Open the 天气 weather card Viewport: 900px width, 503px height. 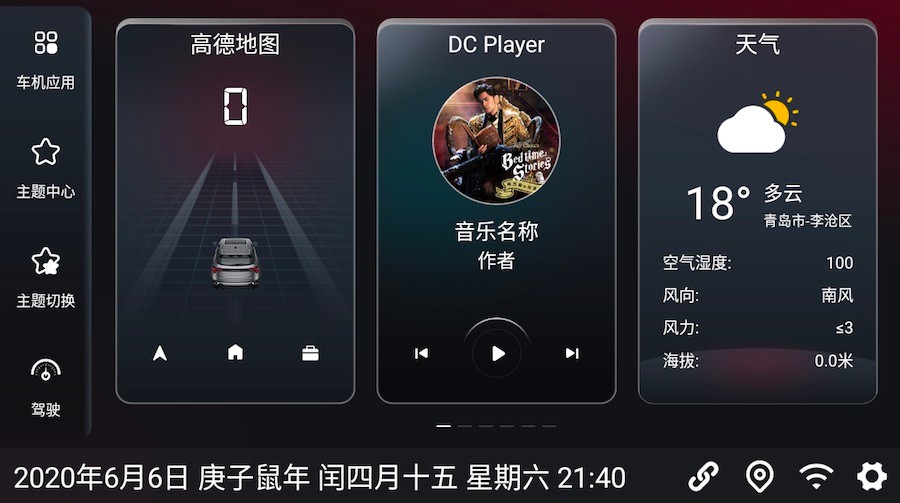tap(757, 210)
